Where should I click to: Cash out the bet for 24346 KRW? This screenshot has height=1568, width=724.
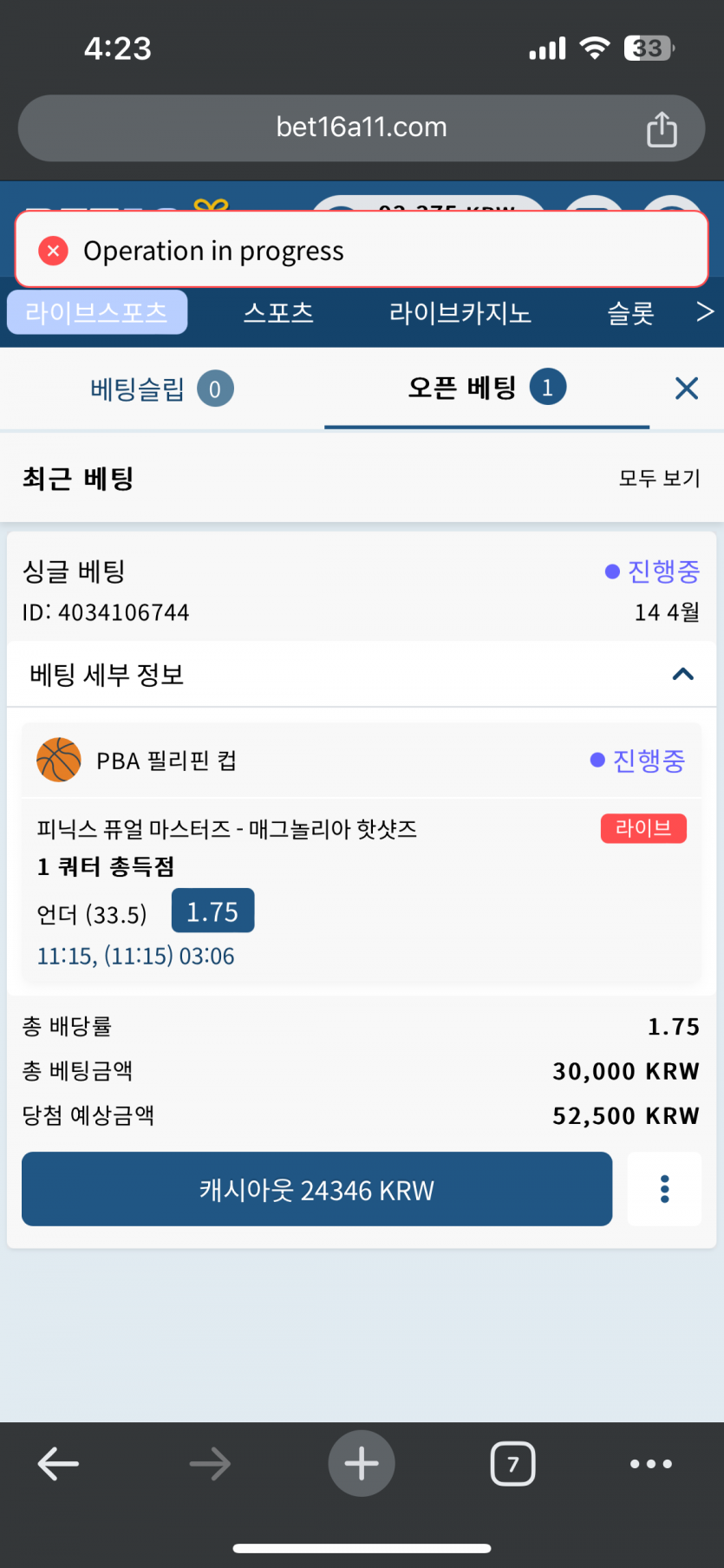316,1189
